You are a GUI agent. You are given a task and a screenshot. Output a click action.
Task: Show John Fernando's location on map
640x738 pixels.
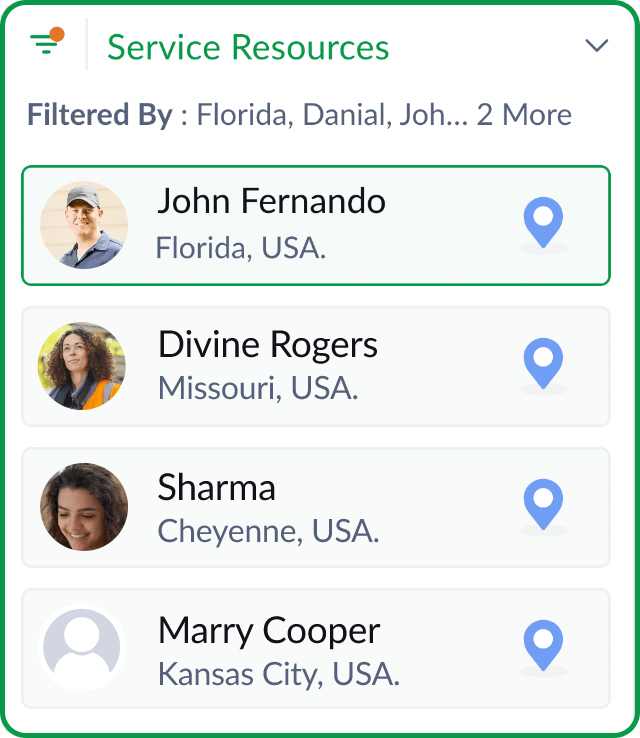(x=544, y=222)
